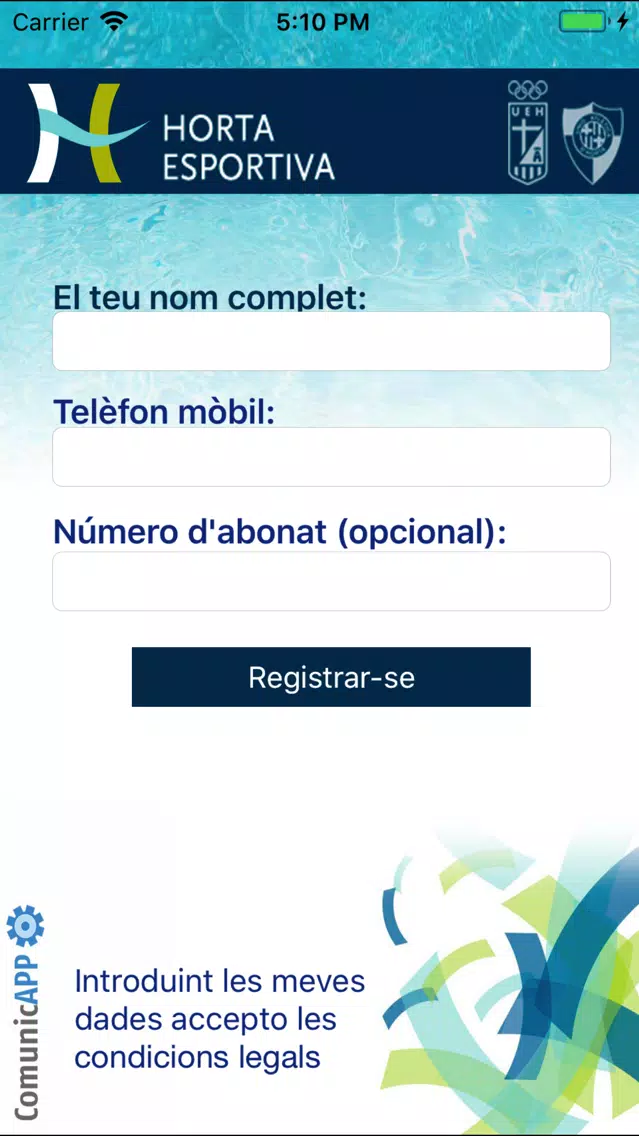Tap the Registrar-se button
This screenshot has width=639, height=1136.
[331, 677]
